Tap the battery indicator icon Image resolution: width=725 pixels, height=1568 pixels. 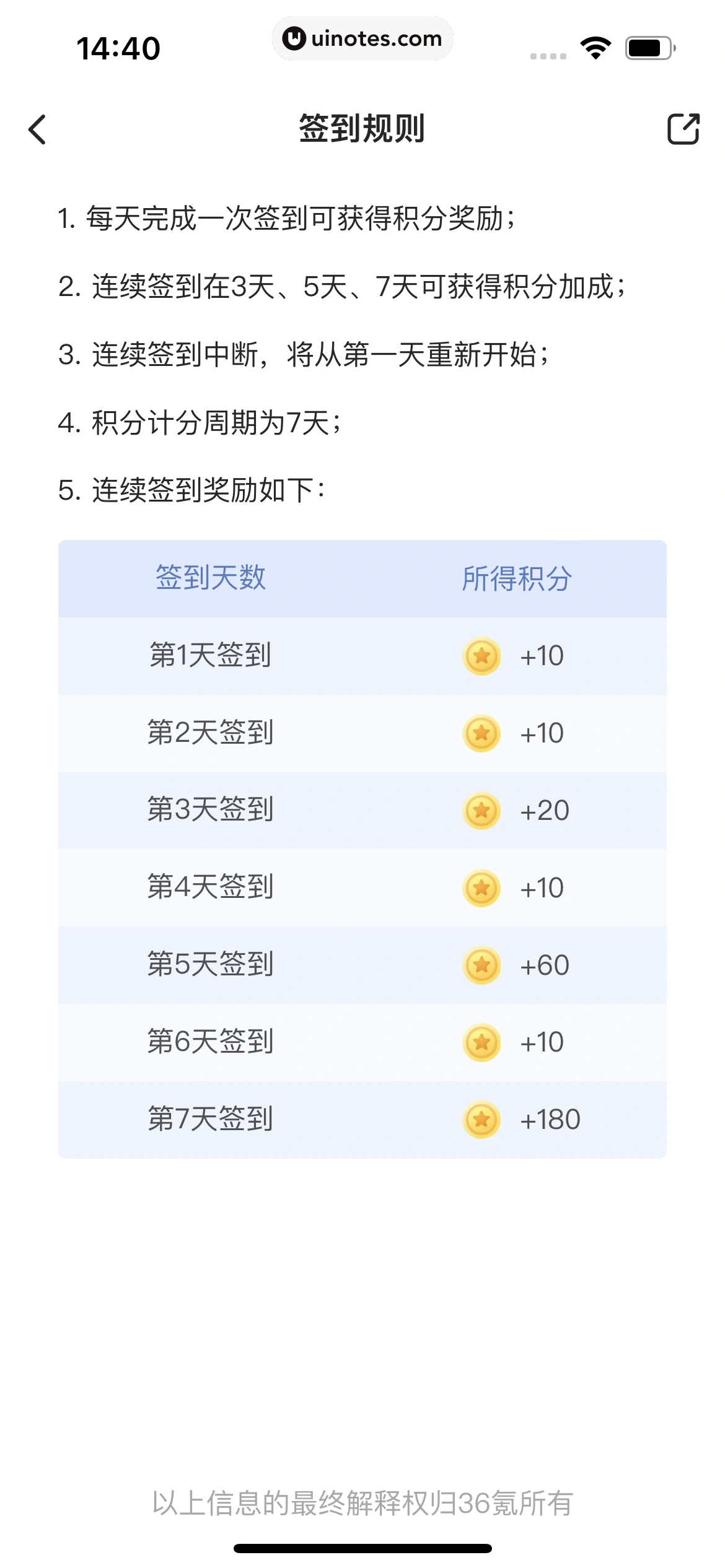tap(644, 46)
